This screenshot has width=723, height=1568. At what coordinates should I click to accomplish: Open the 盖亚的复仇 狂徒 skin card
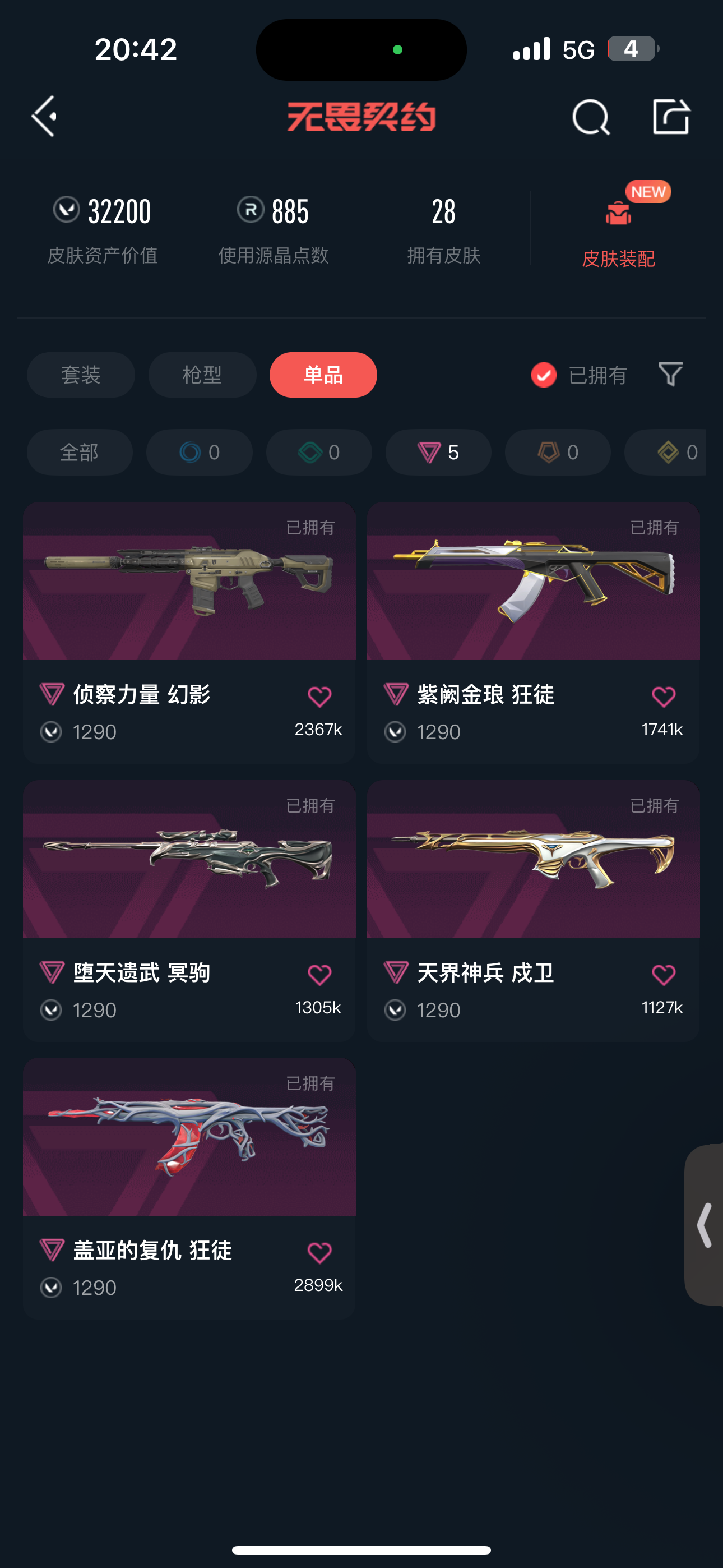tap(189, 1188)
